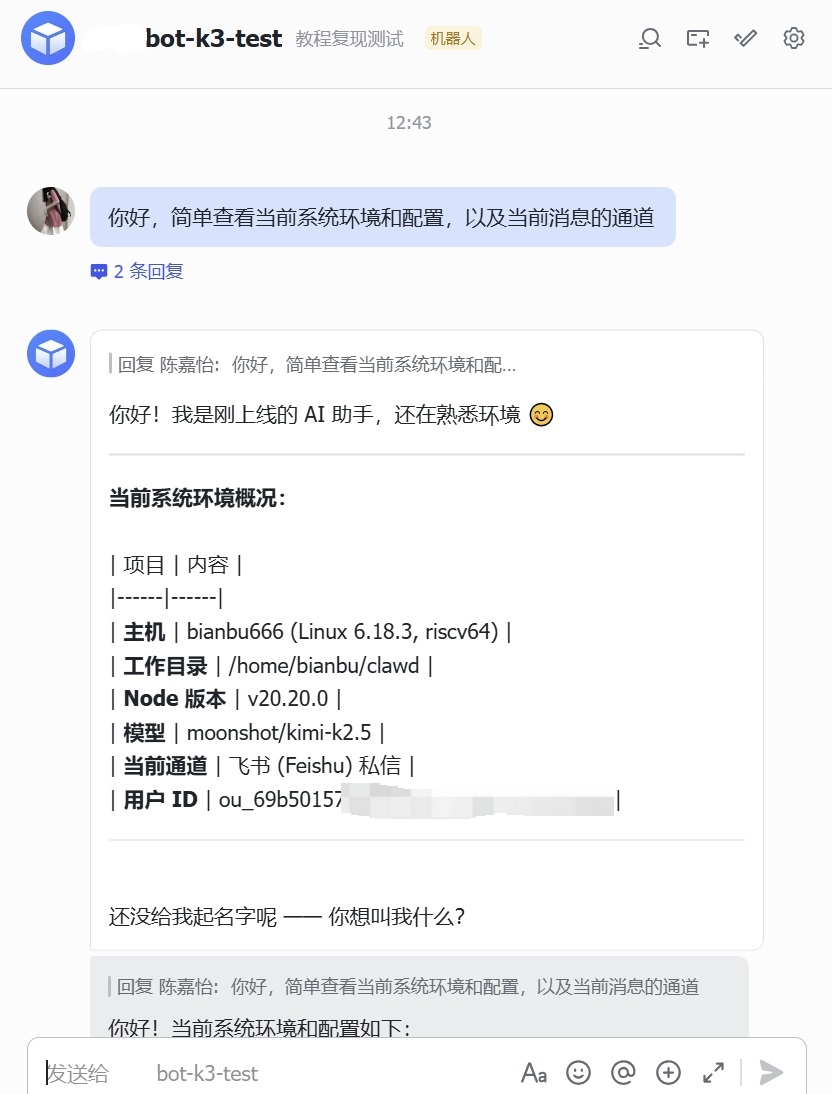Open the plus attachment menu
832x1094 pixels.
(668, 1073)
